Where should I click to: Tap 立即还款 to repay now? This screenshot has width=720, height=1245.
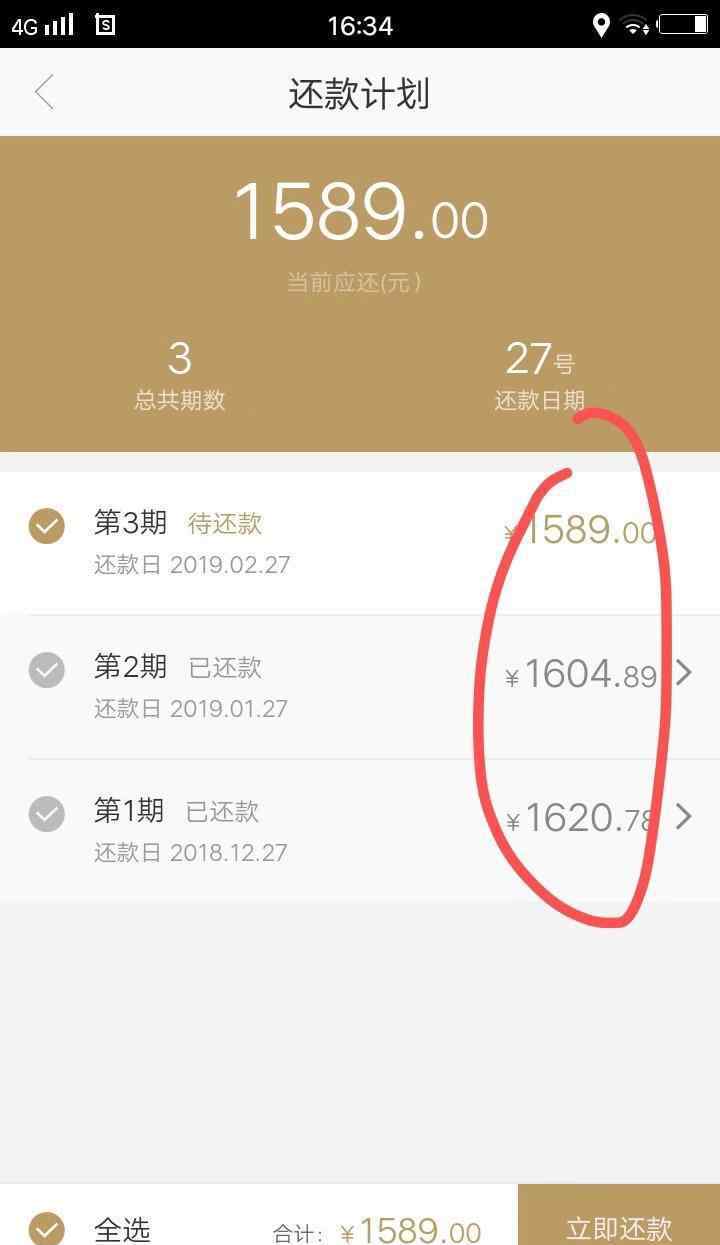[619, 1215]
